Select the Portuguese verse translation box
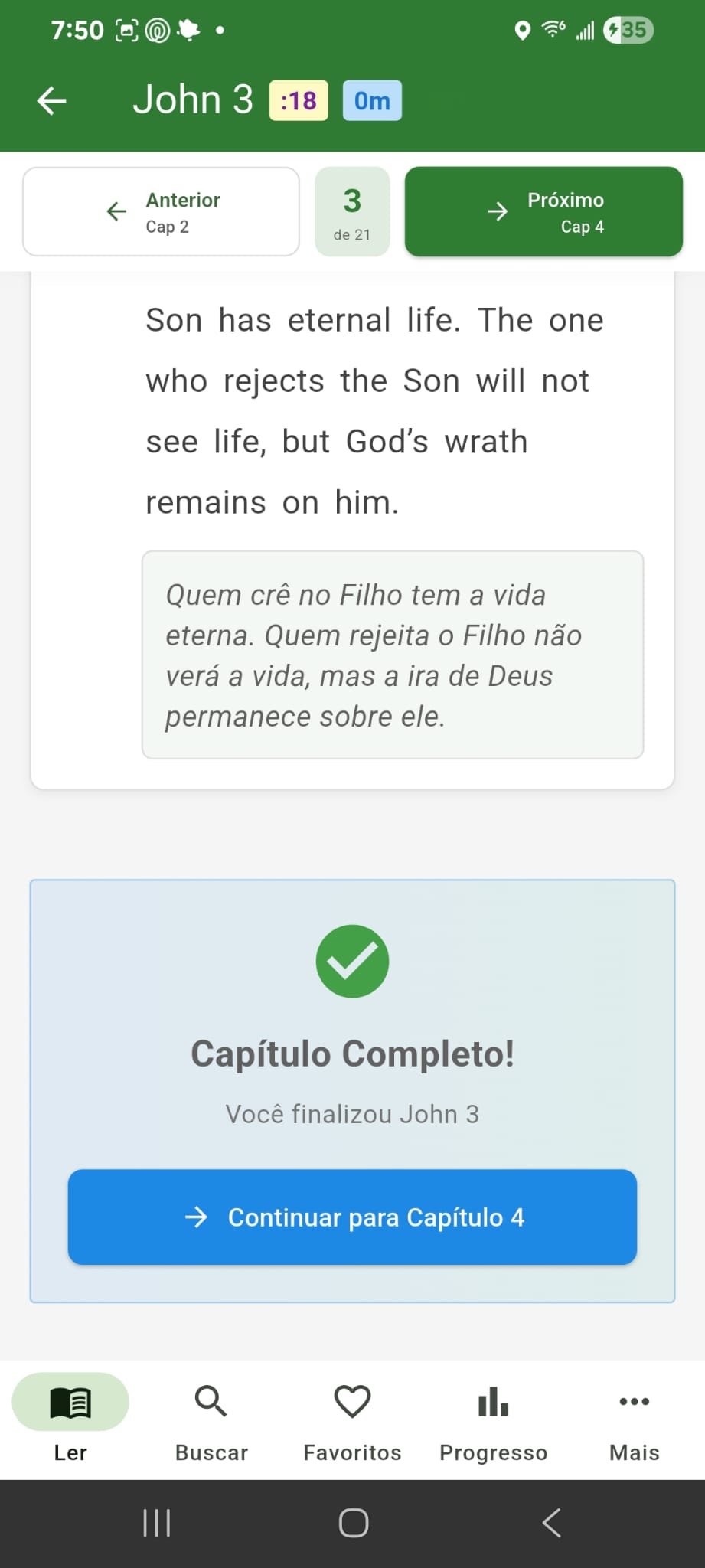Viewport: 705px width, 1568px height. [x=393, y=655]
